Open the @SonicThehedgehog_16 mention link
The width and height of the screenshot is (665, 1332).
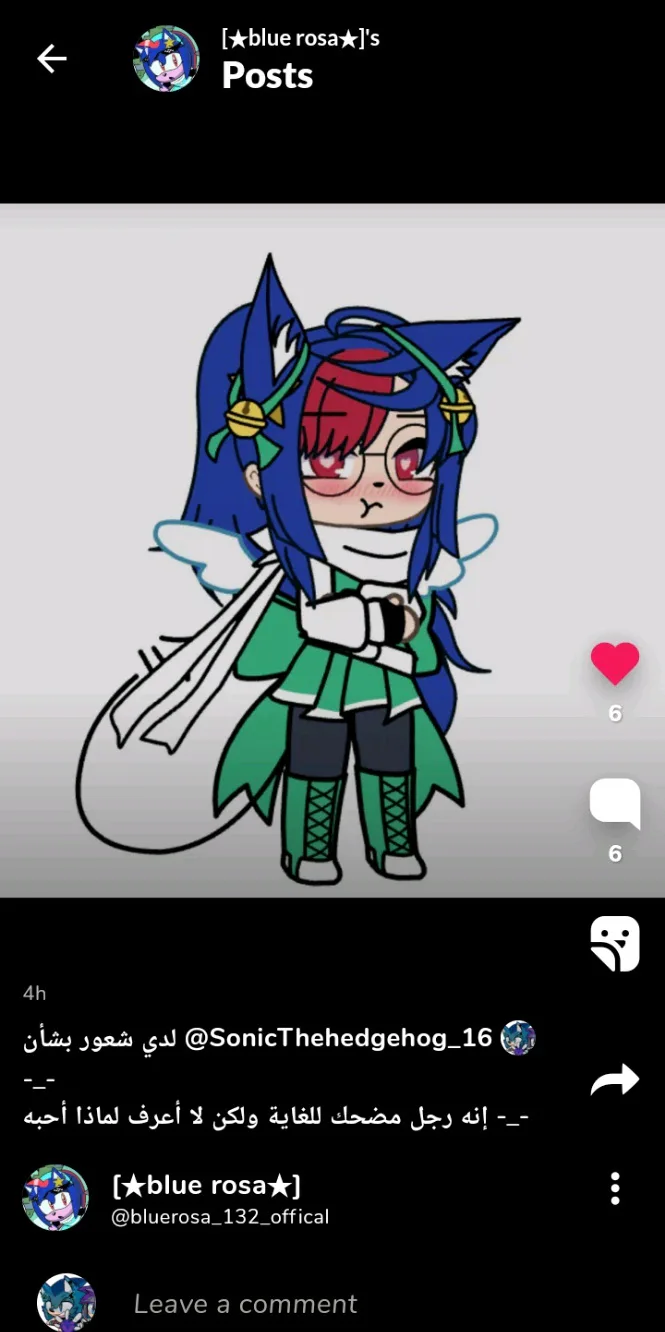339,1038
